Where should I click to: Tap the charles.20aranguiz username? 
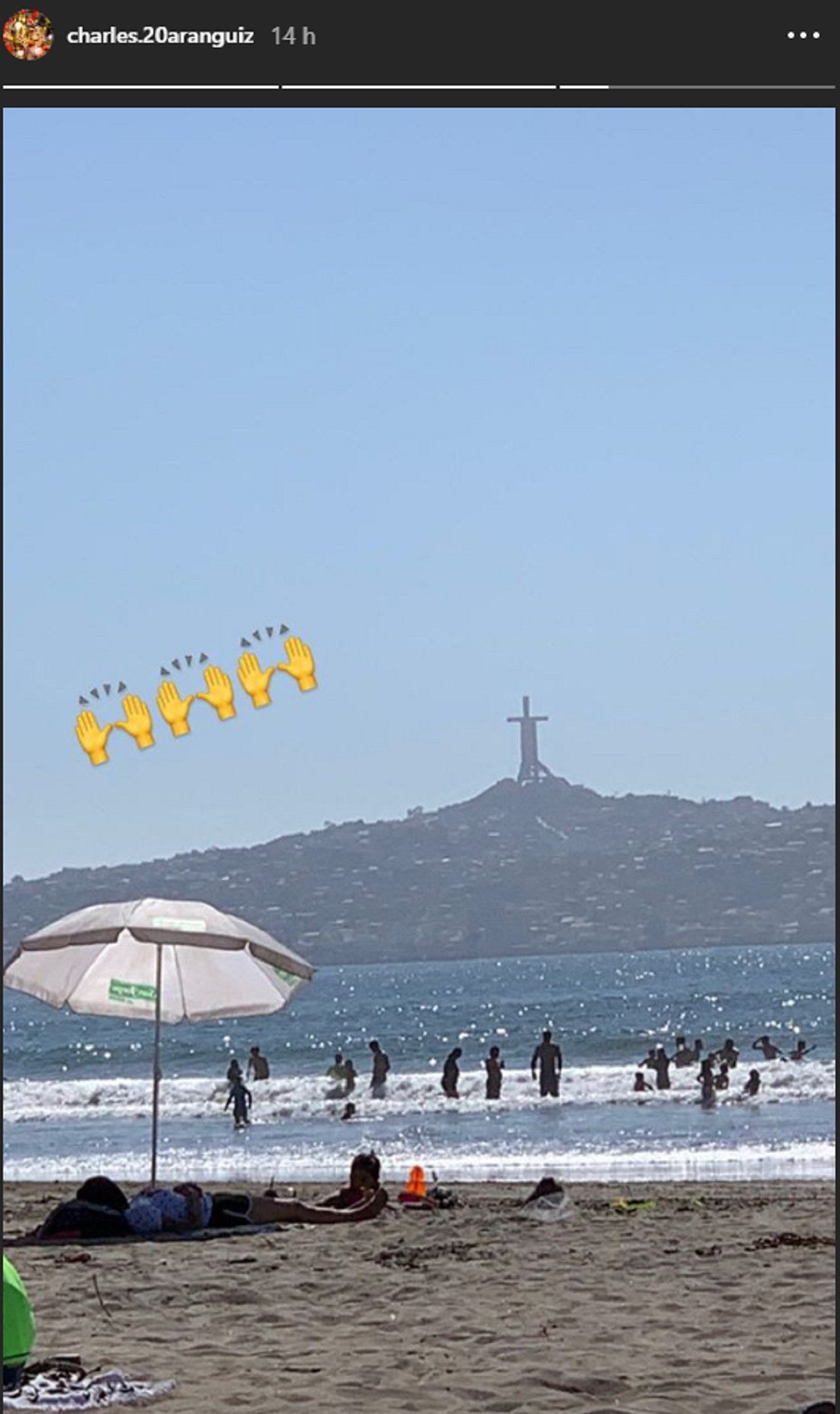(160, 36)
